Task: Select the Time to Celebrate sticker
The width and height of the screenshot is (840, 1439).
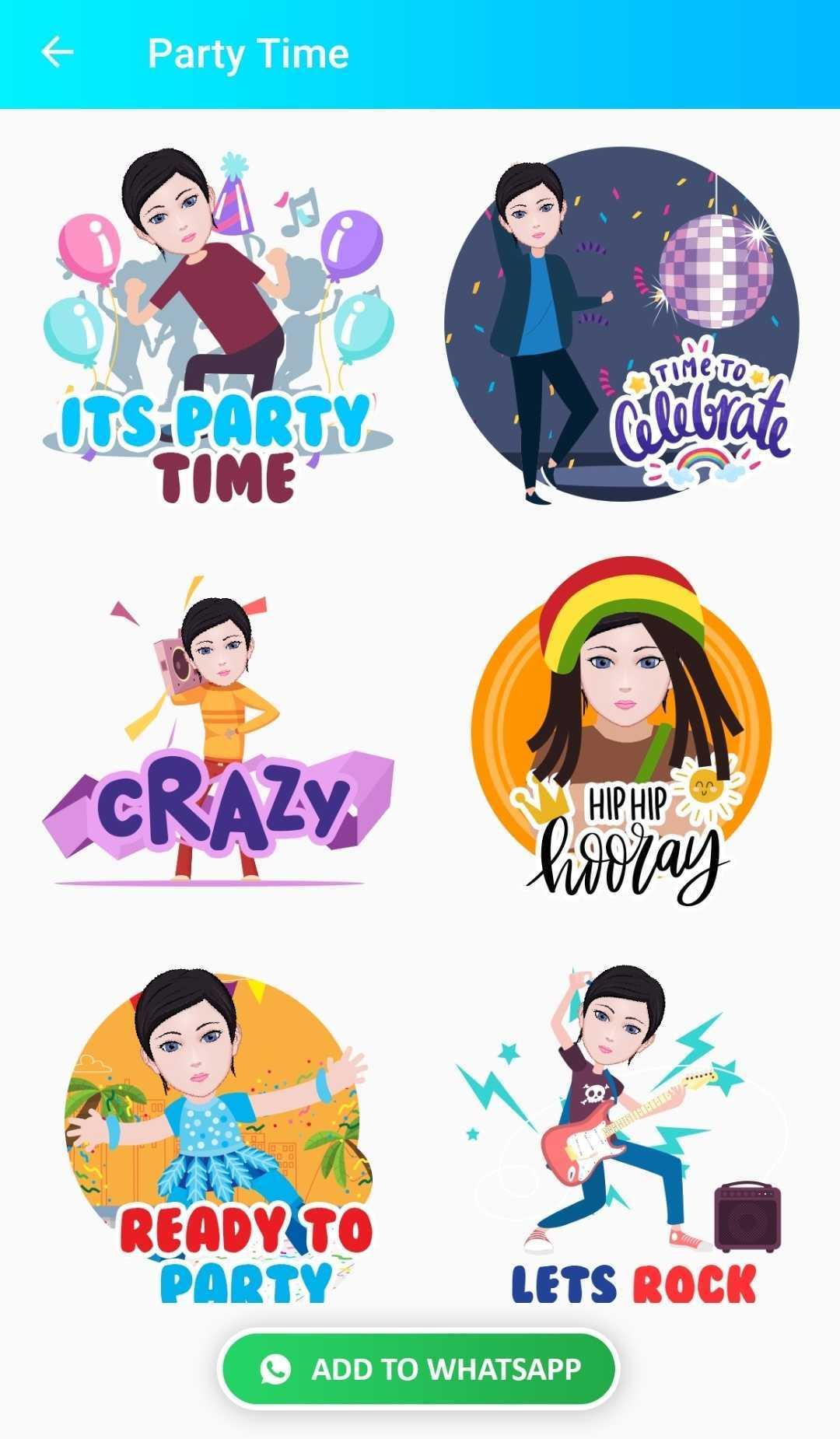Action: [x=622, y=327]
